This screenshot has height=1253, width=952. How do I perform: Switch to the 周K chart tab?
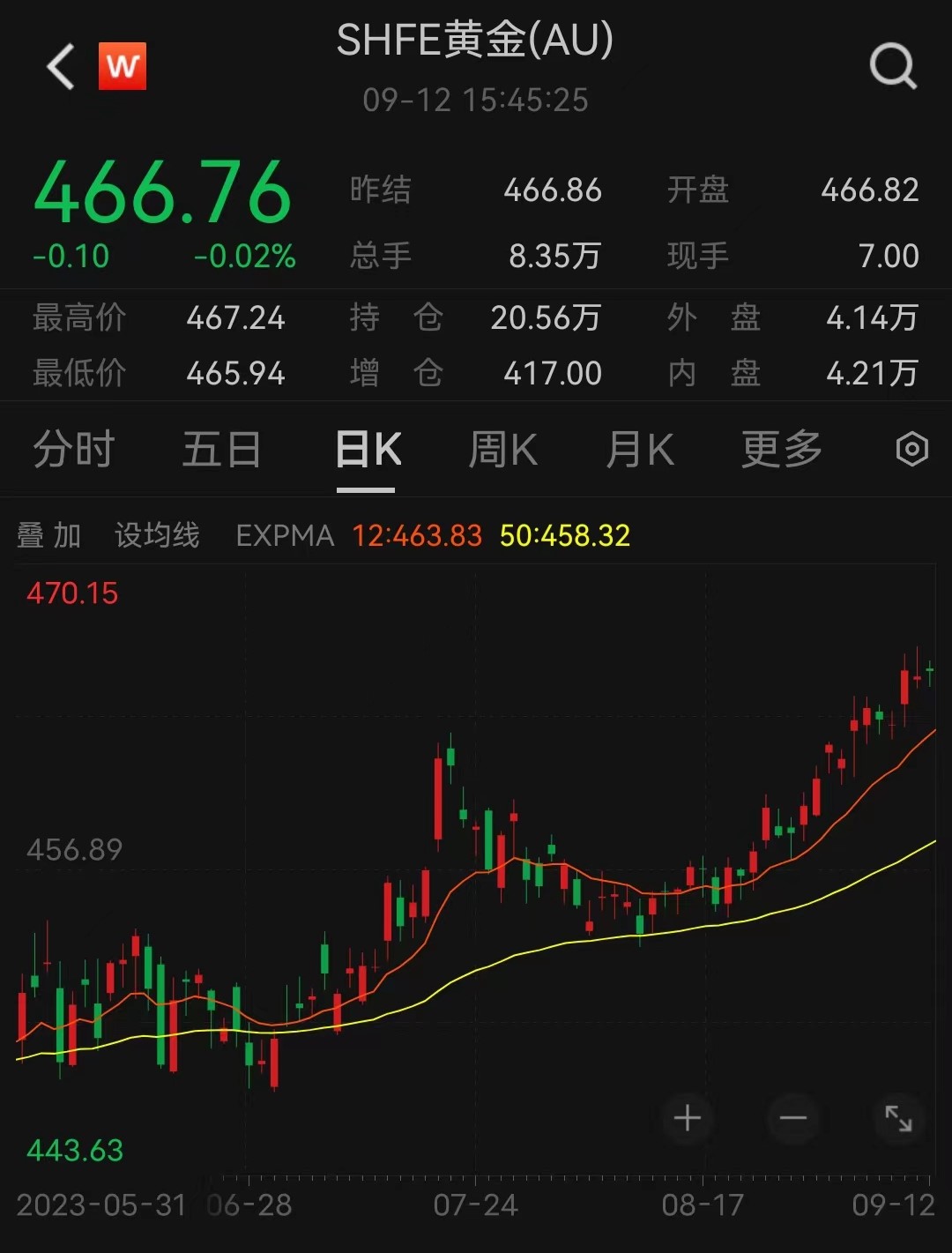click(x=502, y=450)
